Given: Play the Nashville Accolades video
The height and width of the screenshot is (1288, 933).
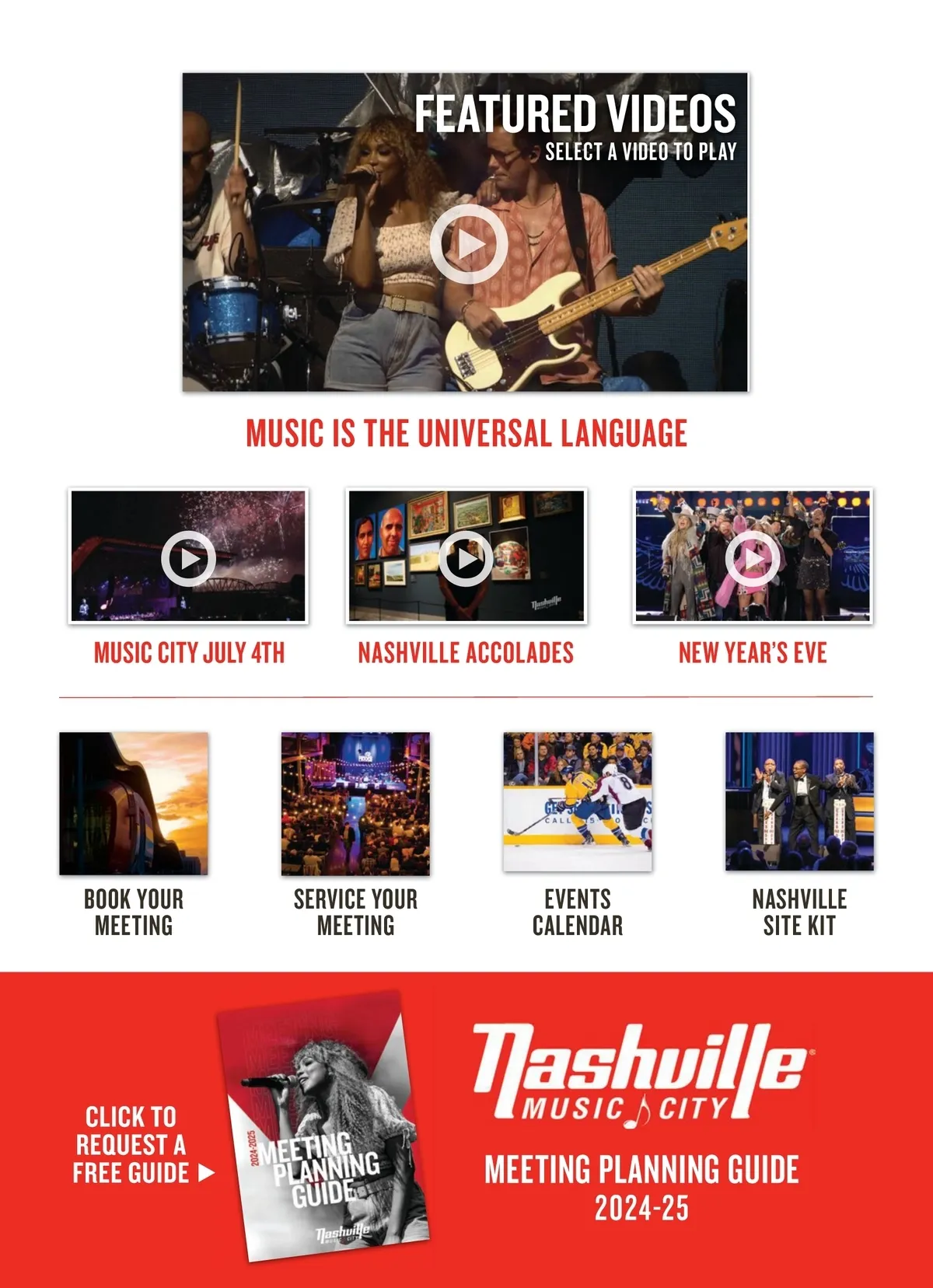Looking at the screenshot, I should (x=466, y=558).
